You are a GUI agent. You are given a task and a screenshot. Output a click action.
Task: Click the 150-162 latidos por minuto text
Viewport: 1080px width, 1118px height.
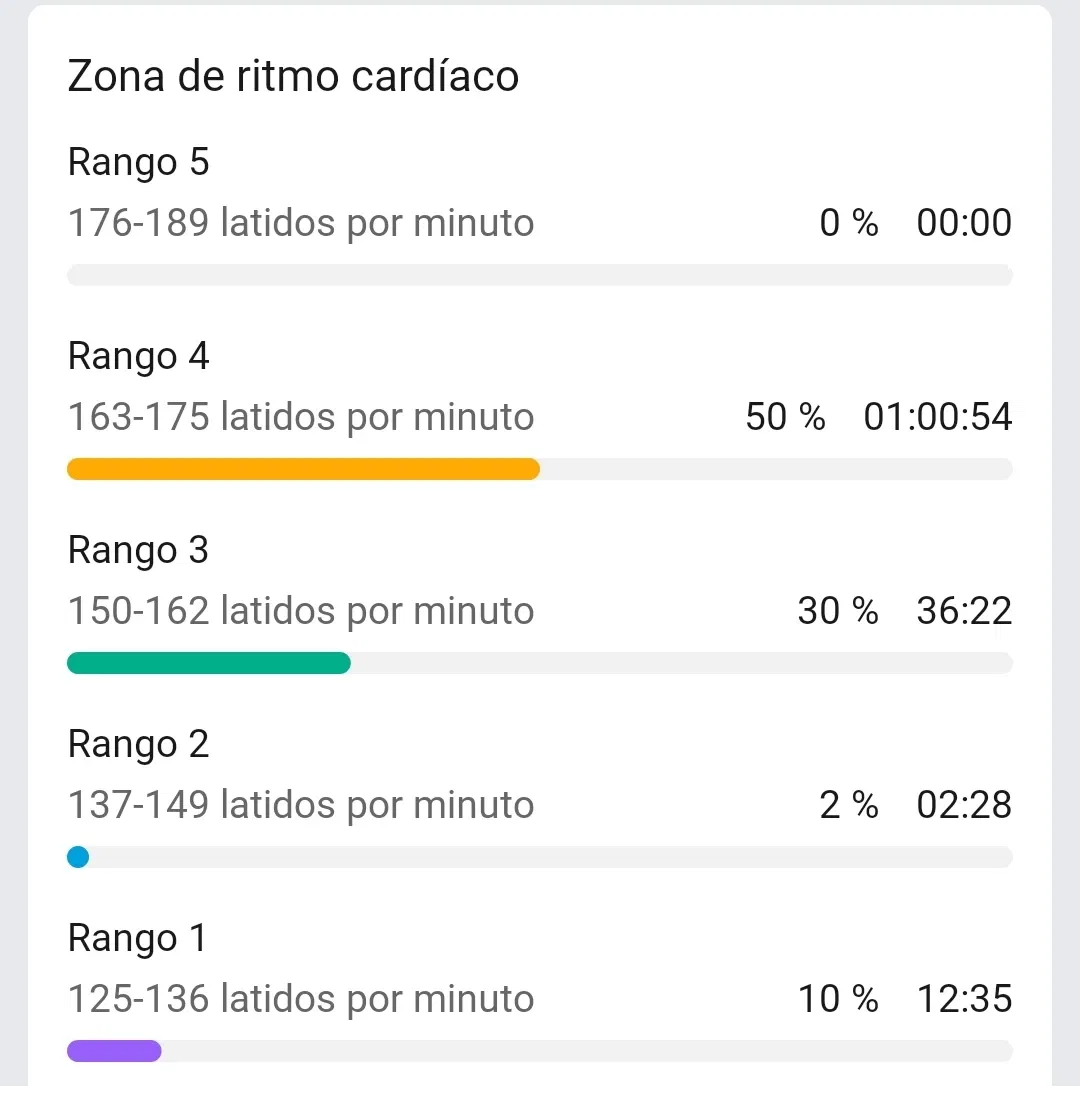pyautogui.click(x=300, y=610)
